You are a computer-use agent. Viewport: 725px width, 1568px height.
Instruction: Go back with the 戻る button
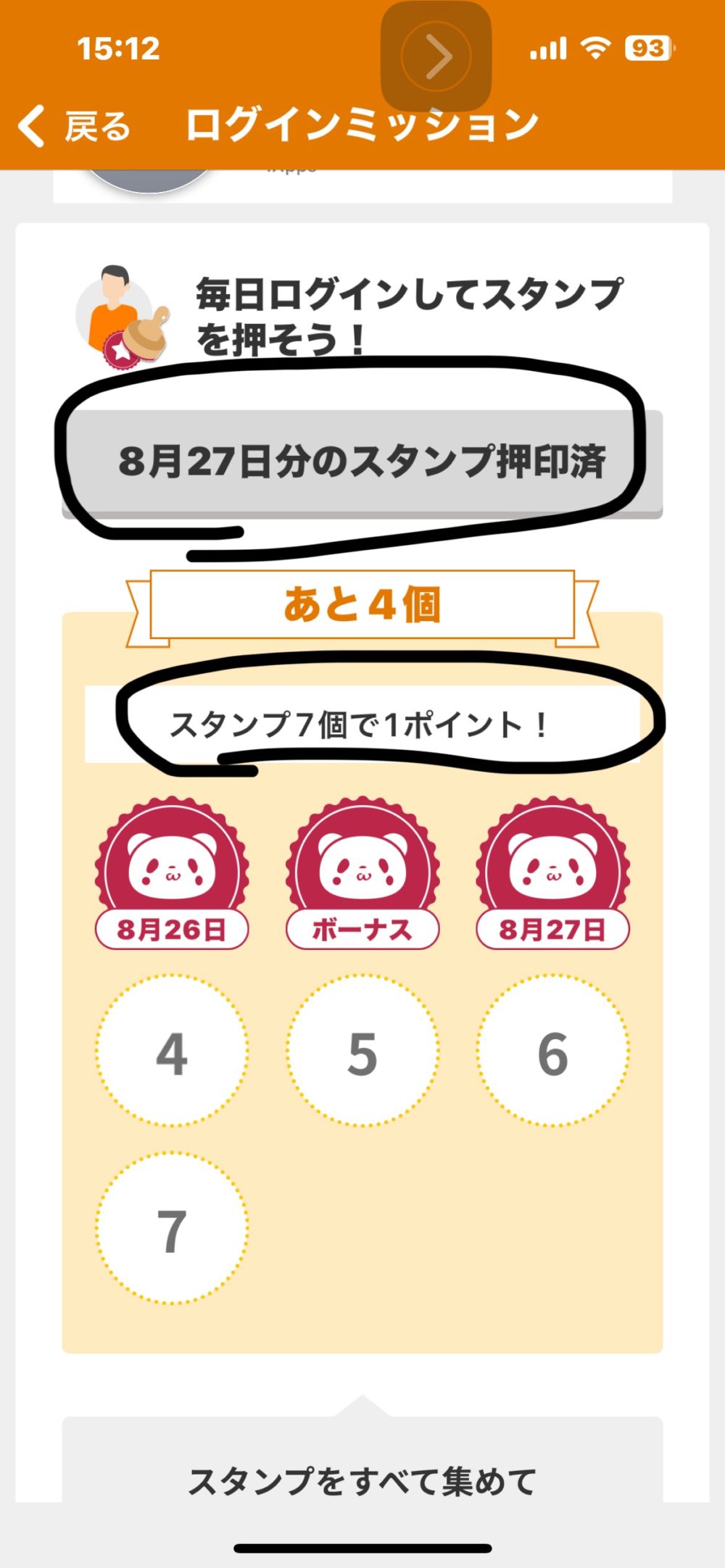[x=74, y=126]
